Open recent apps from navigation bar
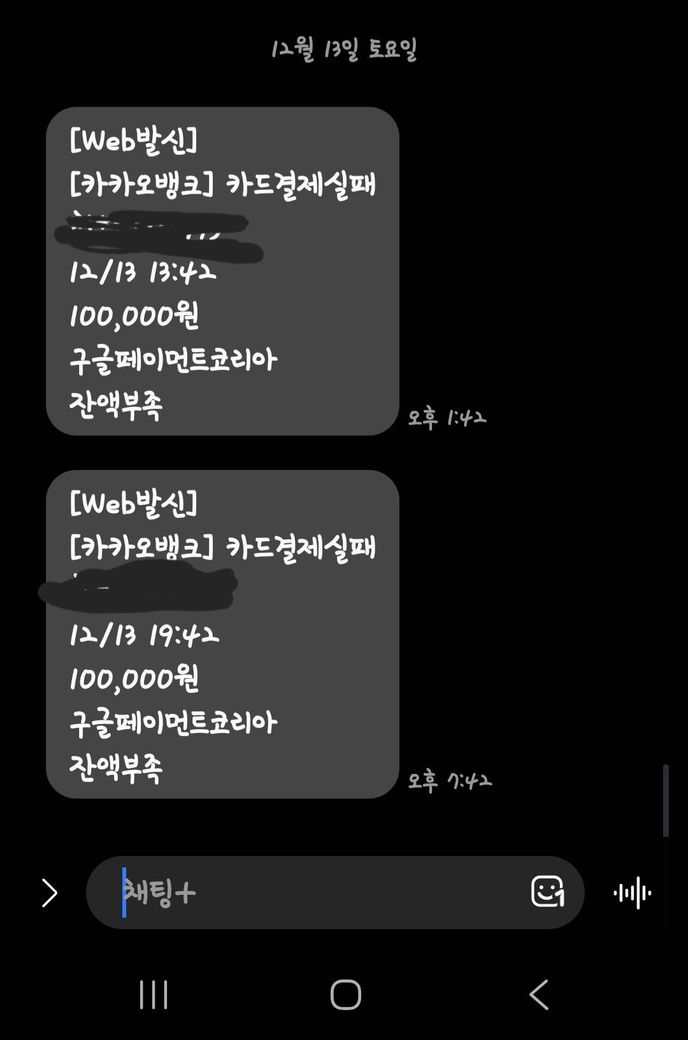 [x=153, y=994]
